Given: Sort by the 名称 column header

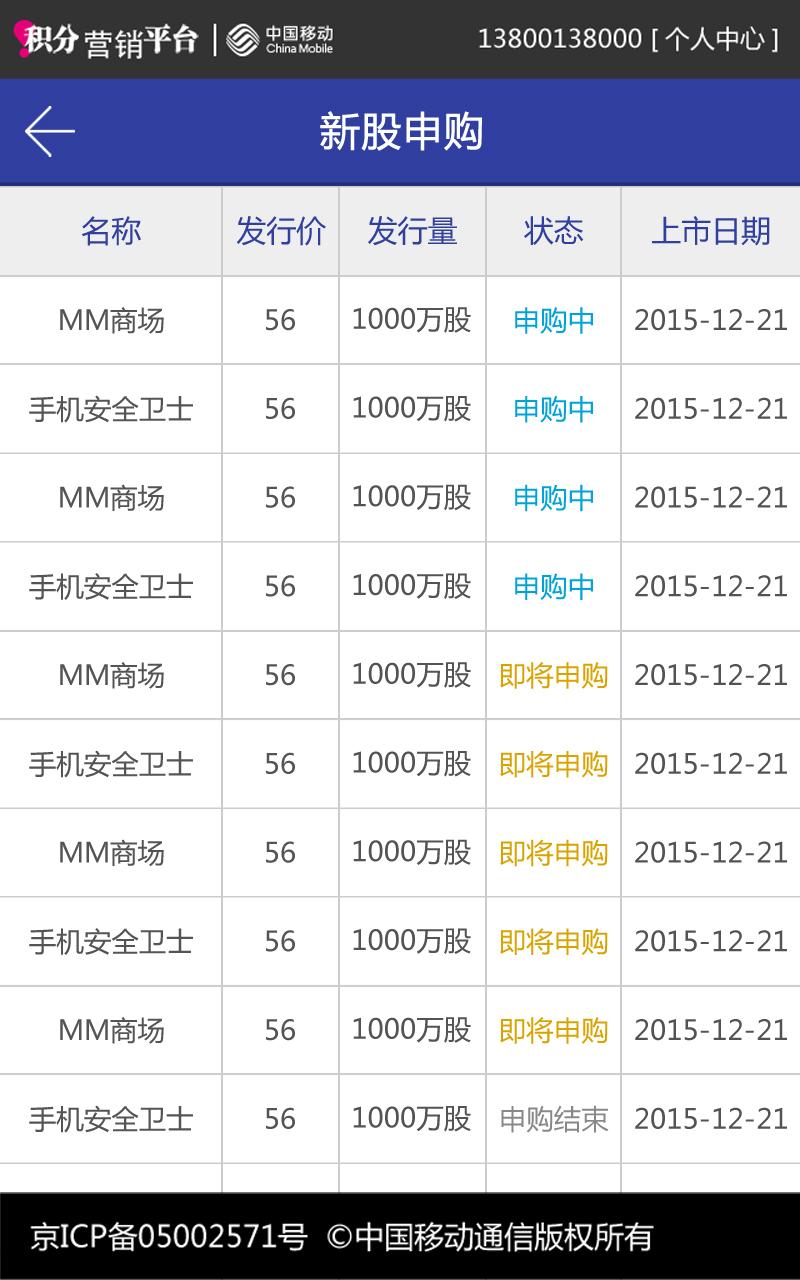Looking at the screenshot, I should pos(112,231).
